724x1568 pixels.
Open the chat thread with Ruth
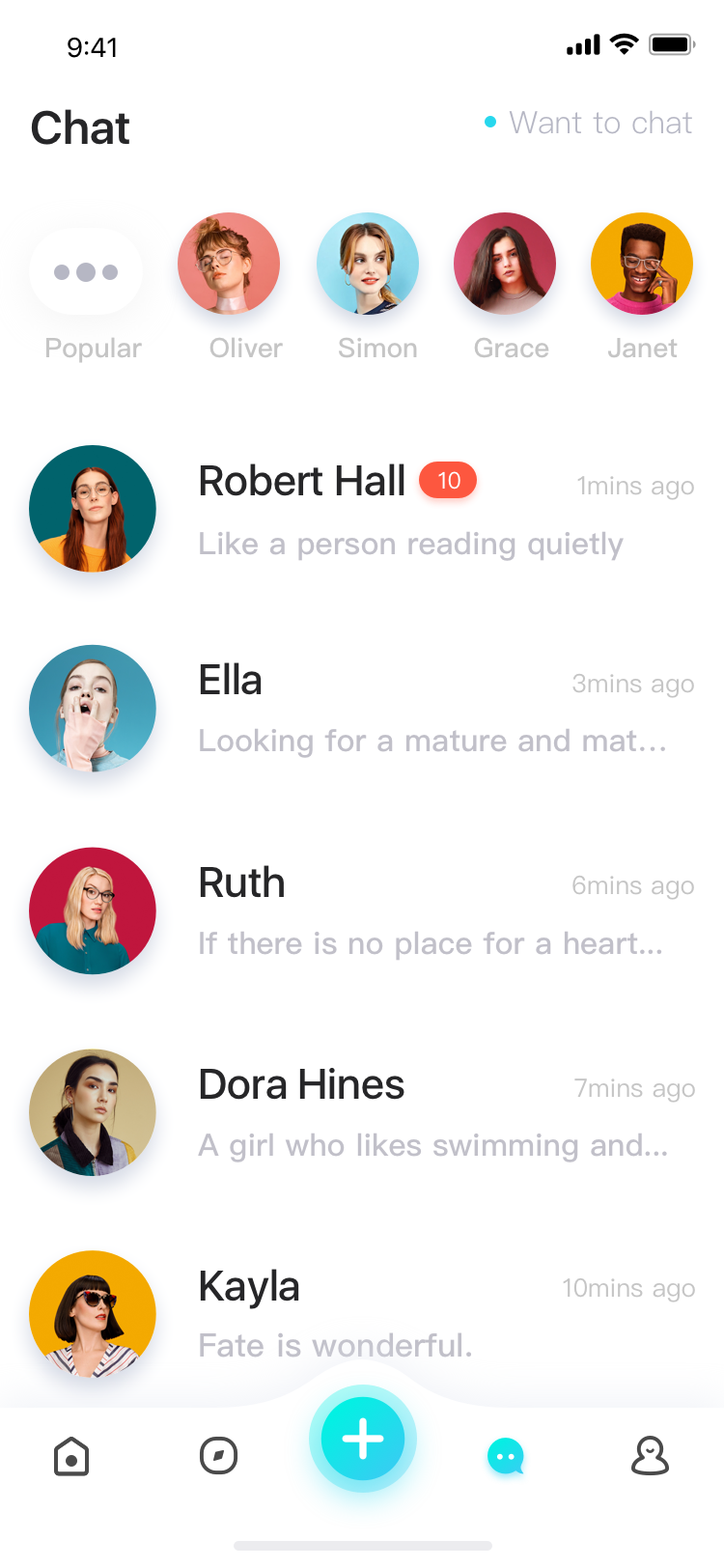[x=362, y=910]
